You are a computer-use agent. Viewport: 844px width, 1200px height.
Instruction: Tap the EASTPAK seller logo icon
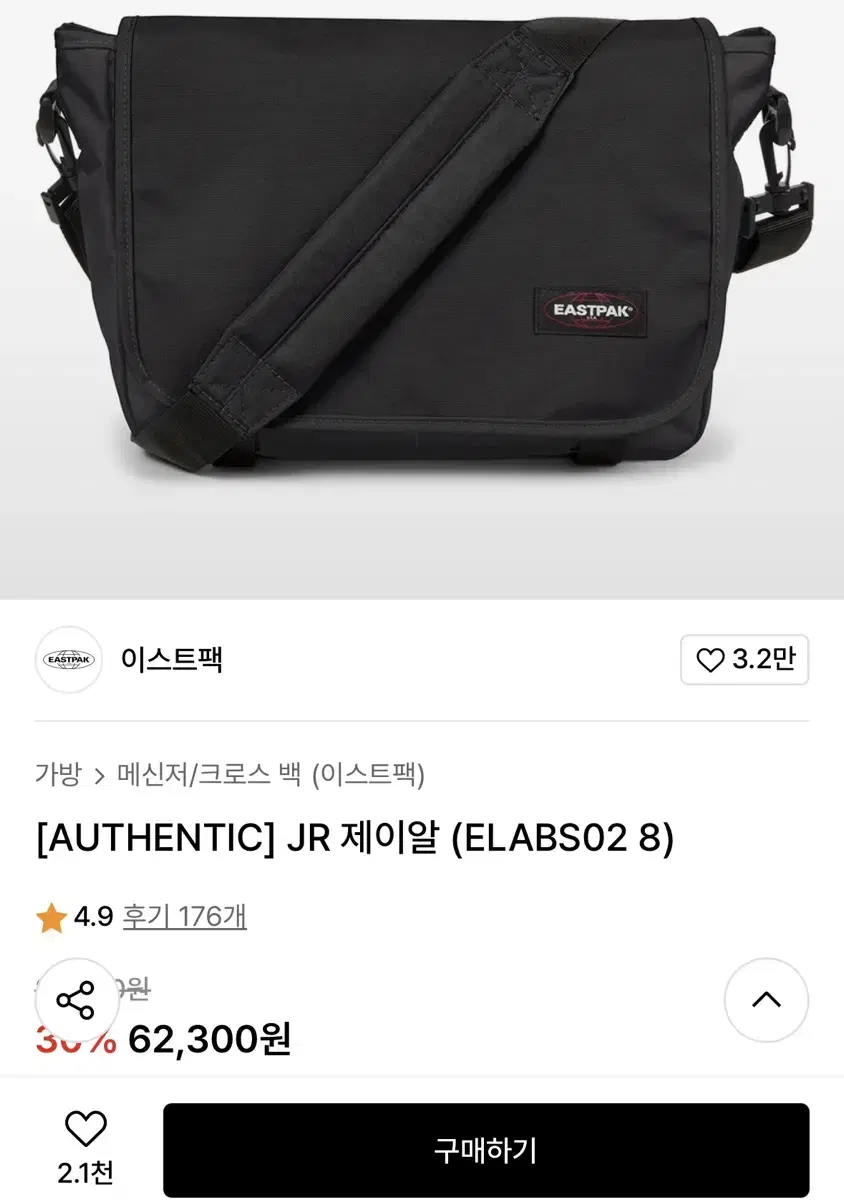68,660
